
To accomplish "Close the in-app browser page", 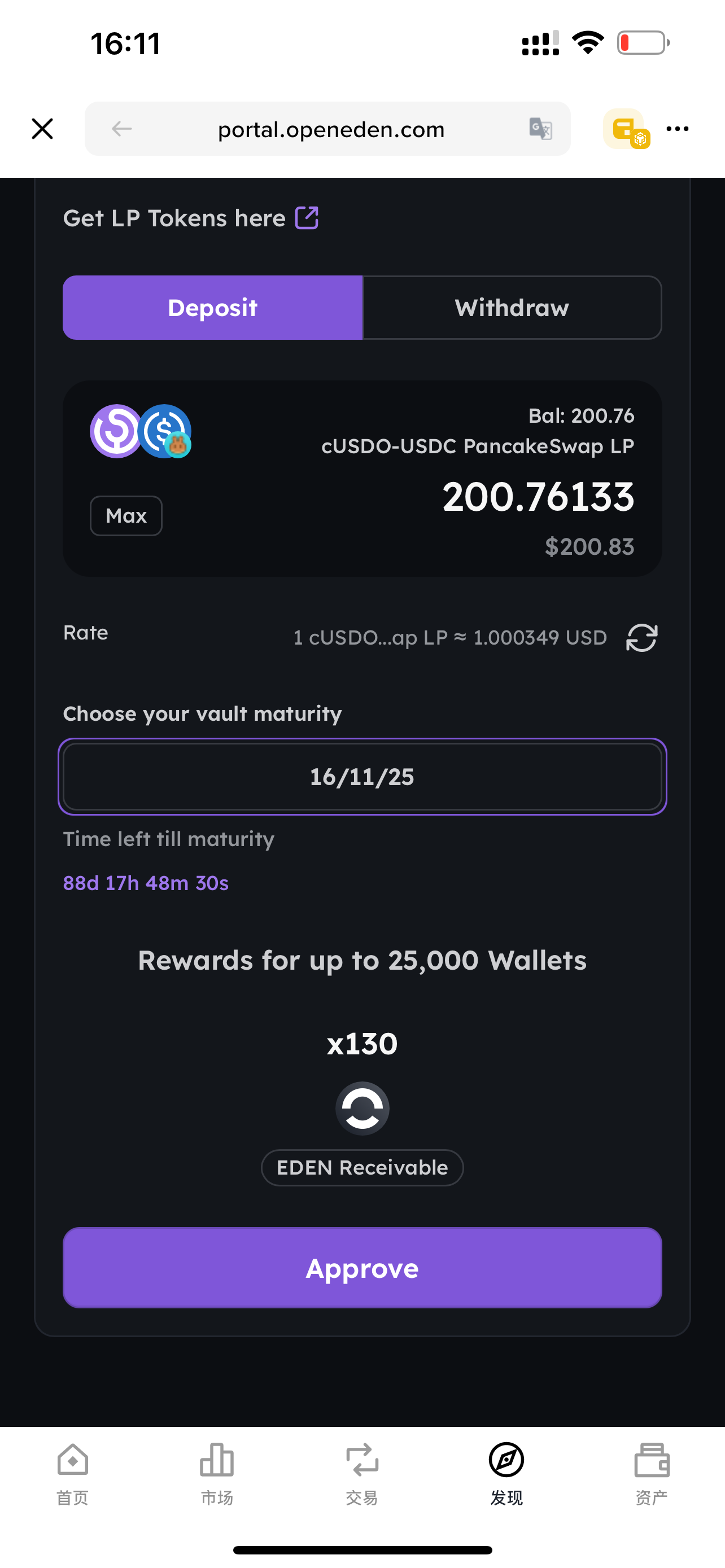I will coord(42,129).
